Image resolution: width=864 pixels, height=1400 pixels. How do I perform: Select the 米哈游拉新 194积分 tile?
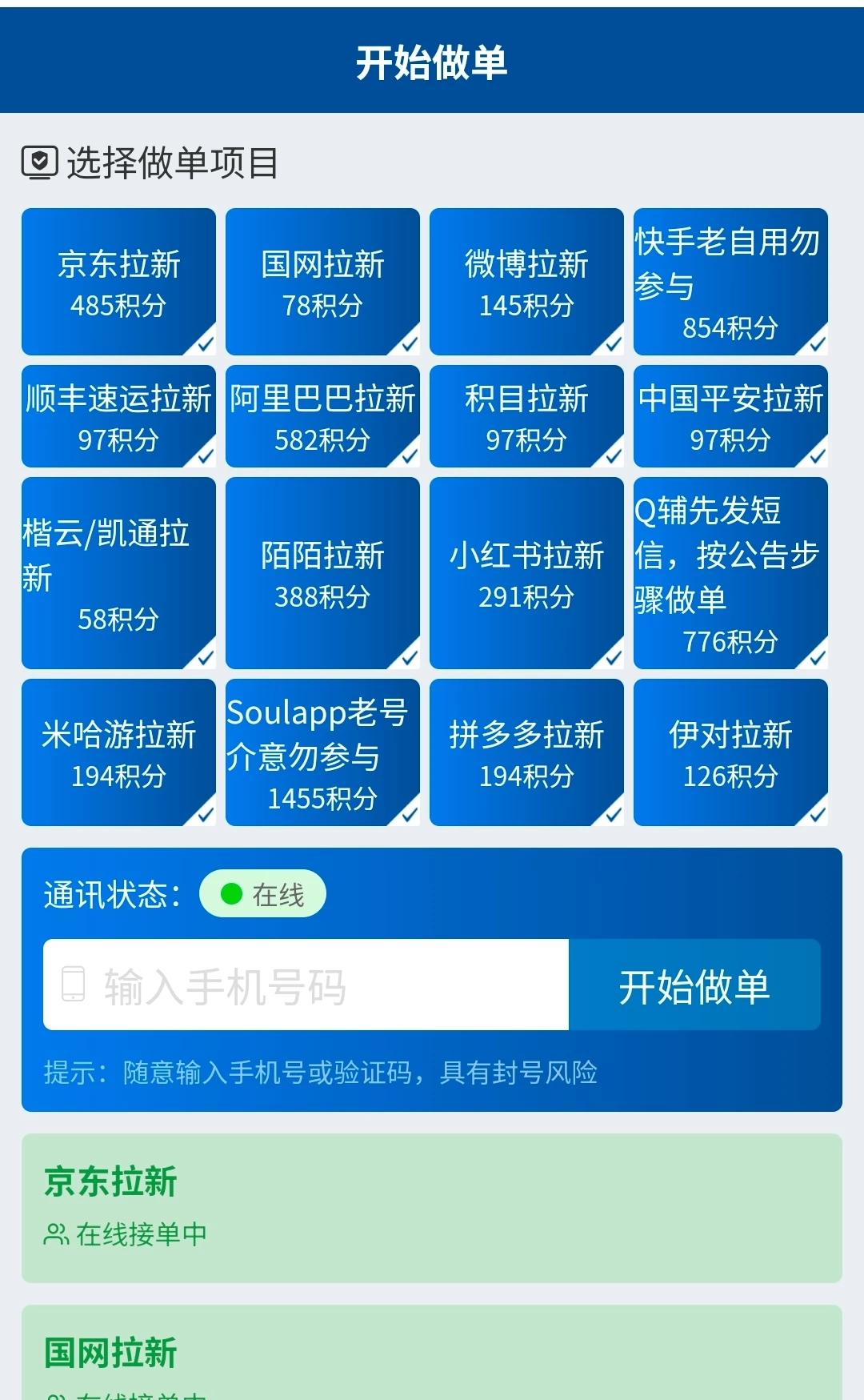(118, 752)
